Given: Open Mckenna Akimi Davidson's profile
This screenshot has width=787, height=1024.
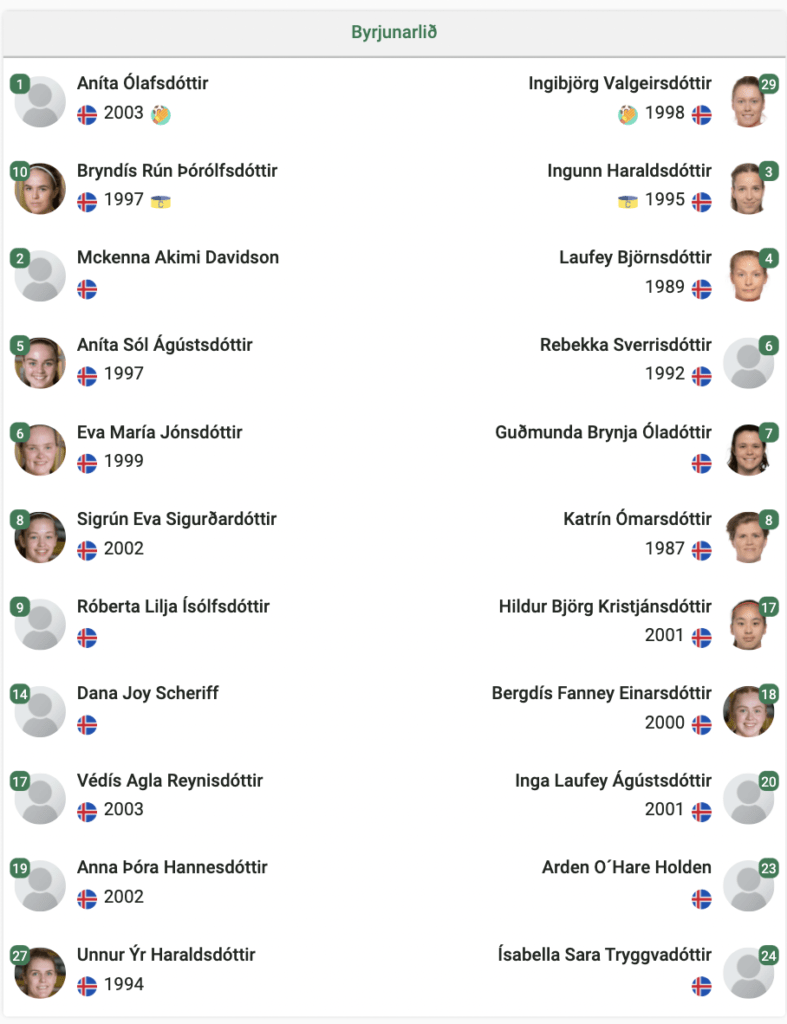Looking at the screenshot, I should [177, 258].
